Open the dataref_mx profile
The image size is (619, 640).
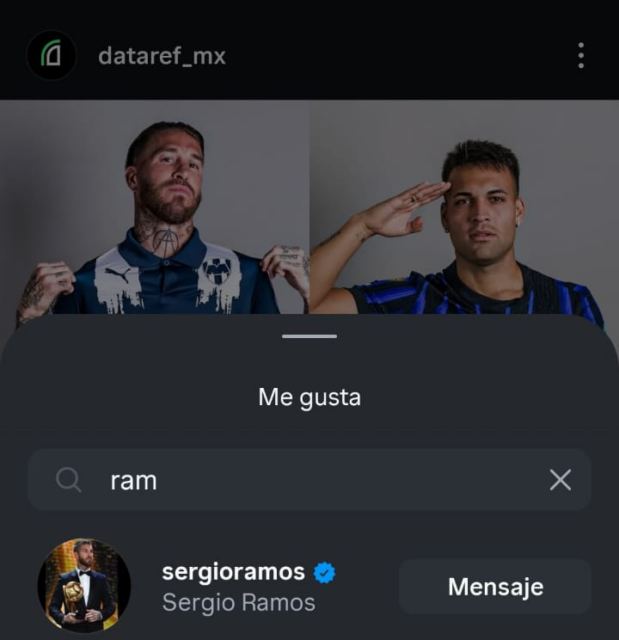click(x=161, y=56)
